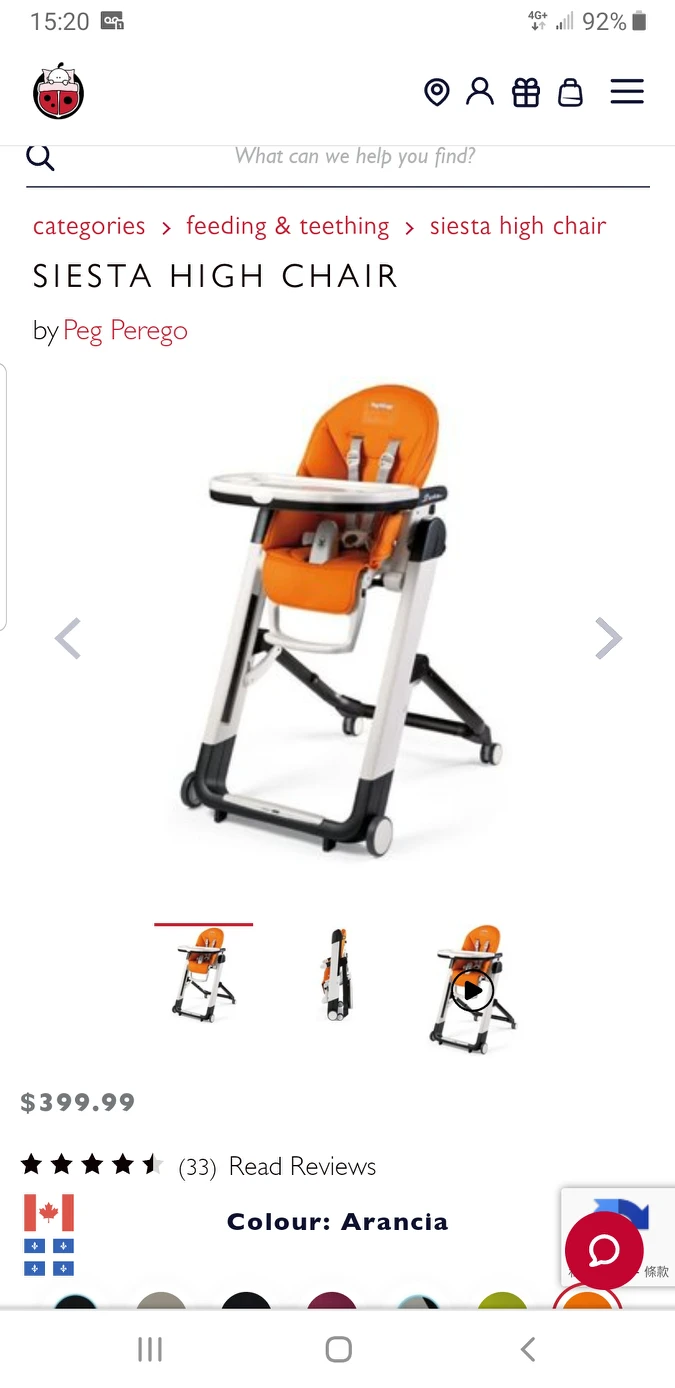The image size is (675, 1388).
Task: View the Peg Perego brand page
Action: 125,330
